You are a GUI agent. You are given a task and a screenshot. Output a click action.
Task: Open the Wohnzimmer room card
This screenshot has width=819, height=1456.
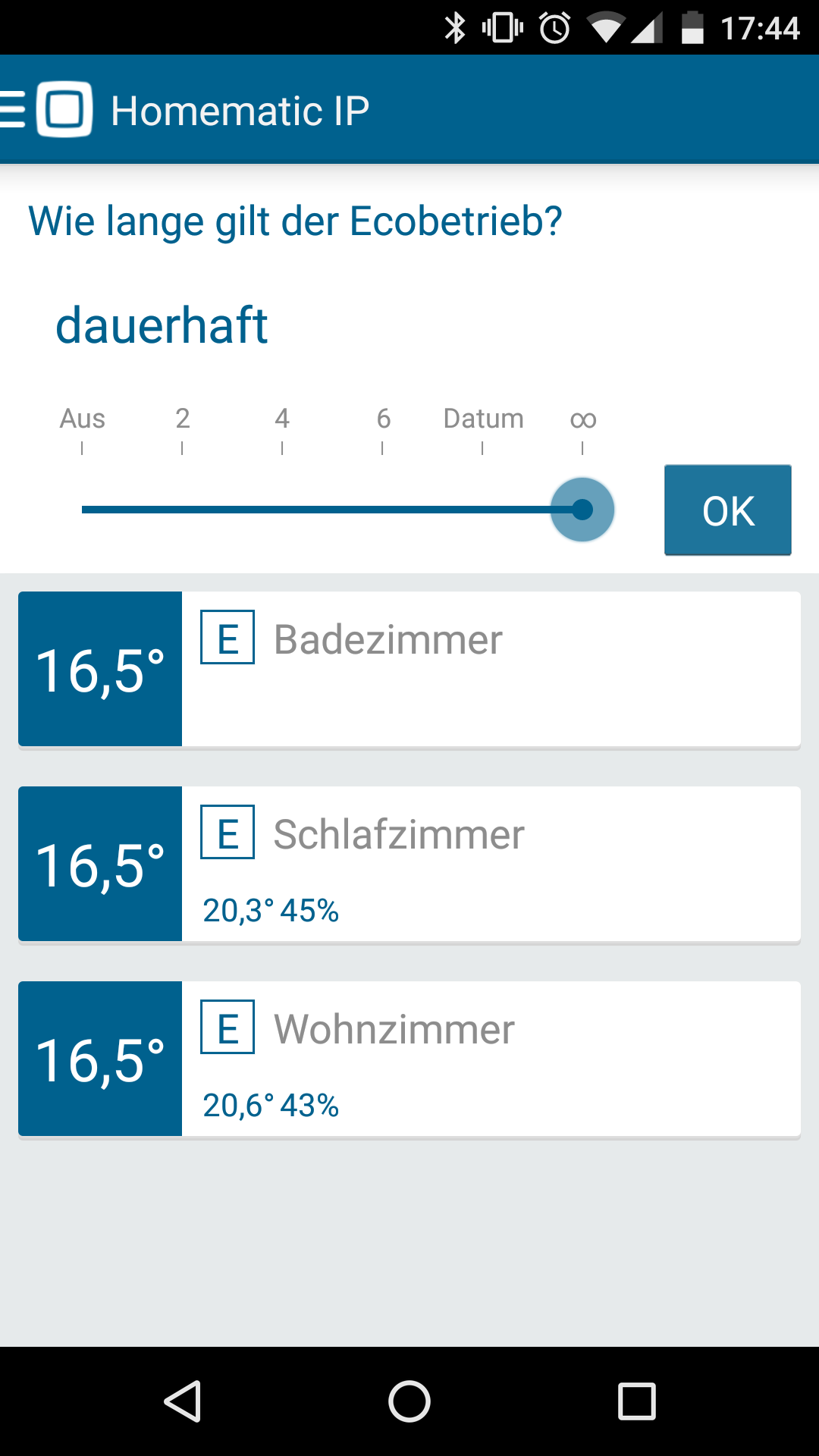(409, 1059)
